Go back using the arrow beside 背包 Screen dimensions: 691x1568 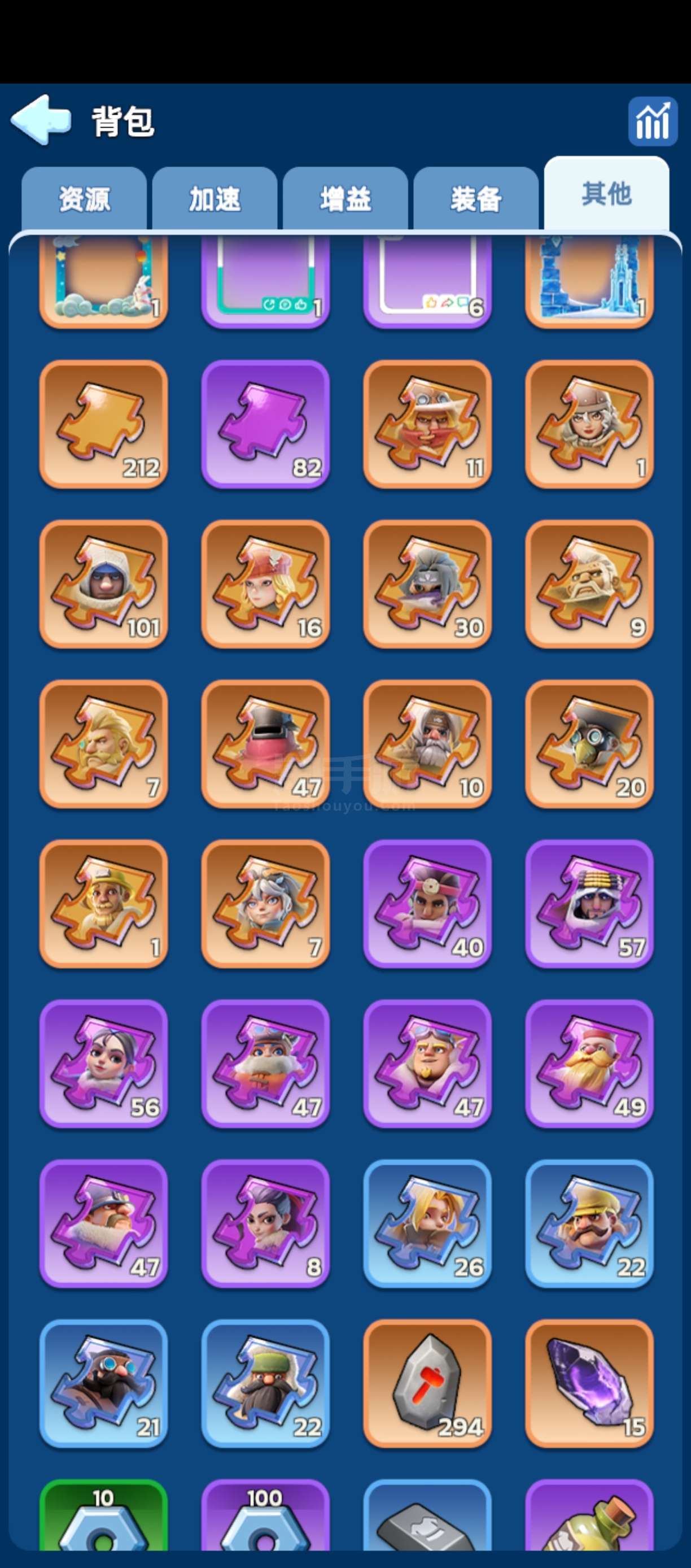[41, 120]
